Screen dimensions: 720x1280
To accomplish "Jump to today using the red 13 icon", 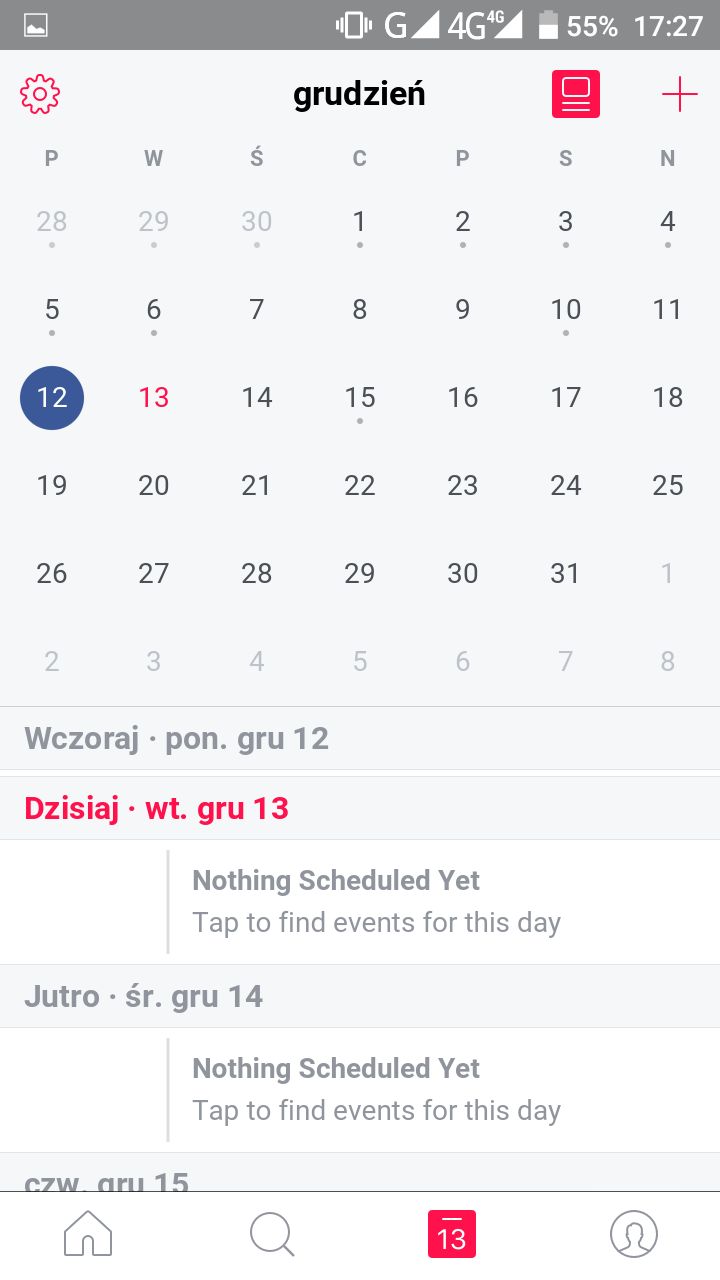I will click(x=452, y=1234).
